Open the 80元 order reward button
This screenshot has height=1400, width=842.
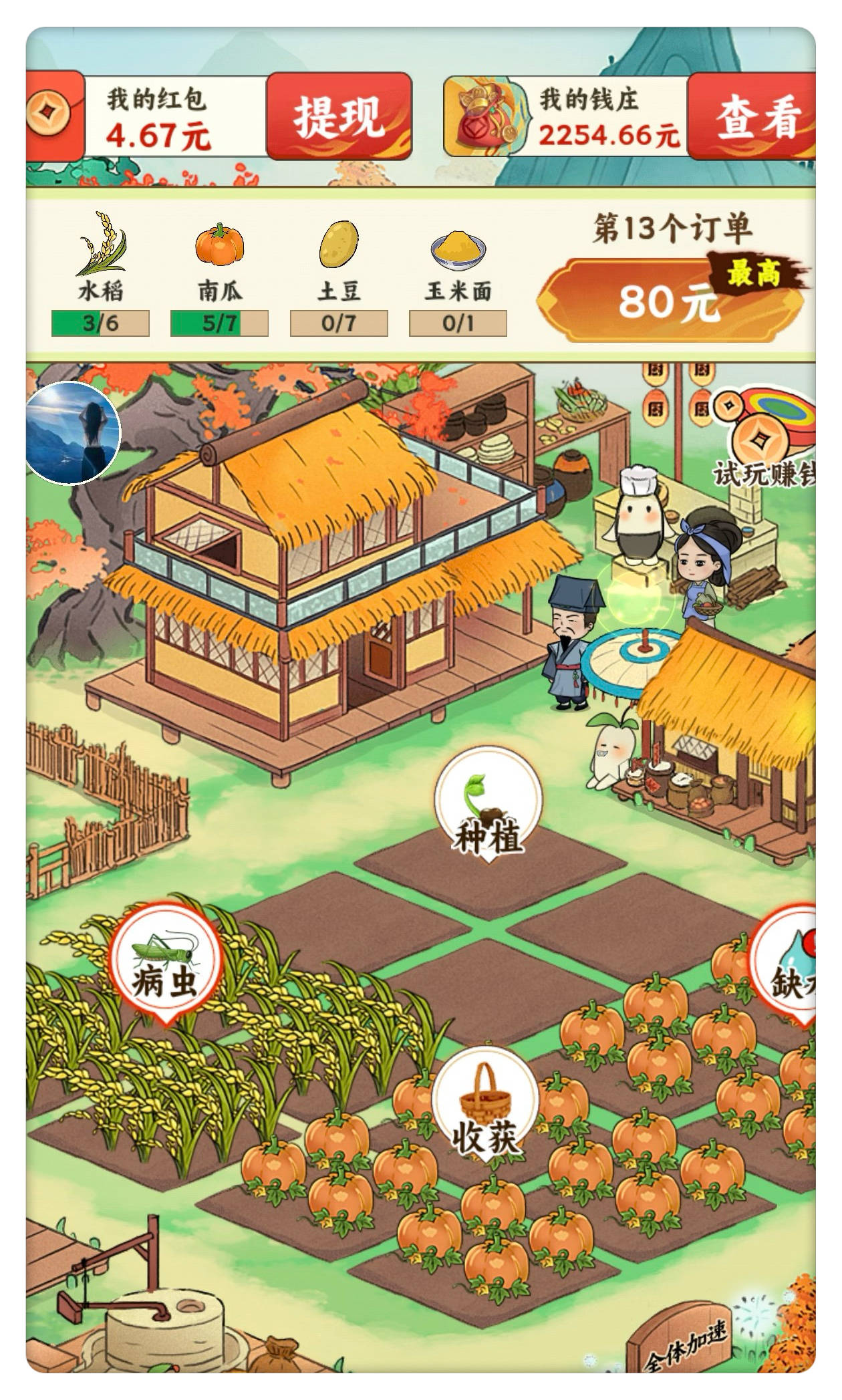point(668,301)
